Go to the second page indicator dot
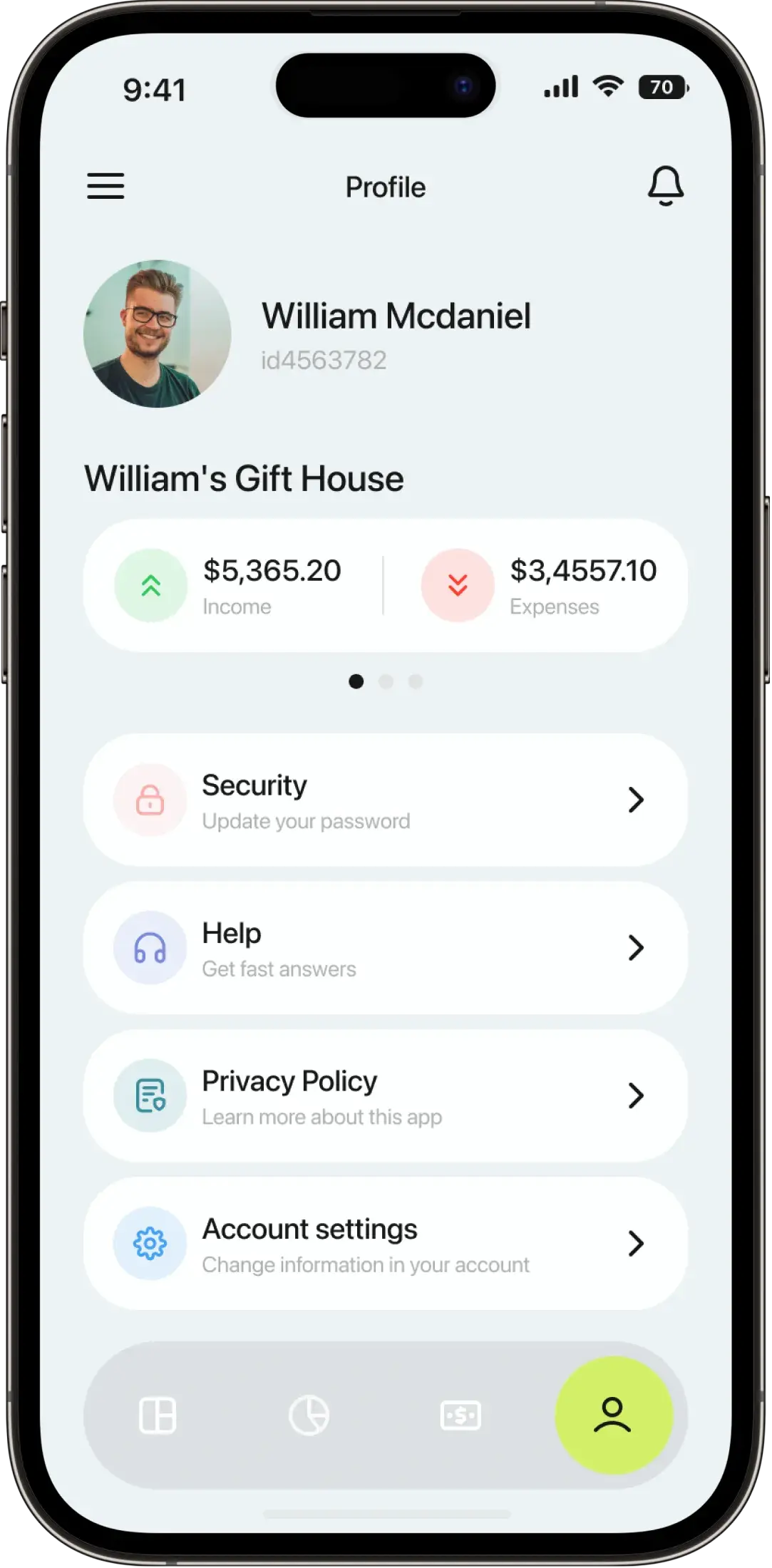This screenshot has width=772, height=1568. click(x=386, y=682)
